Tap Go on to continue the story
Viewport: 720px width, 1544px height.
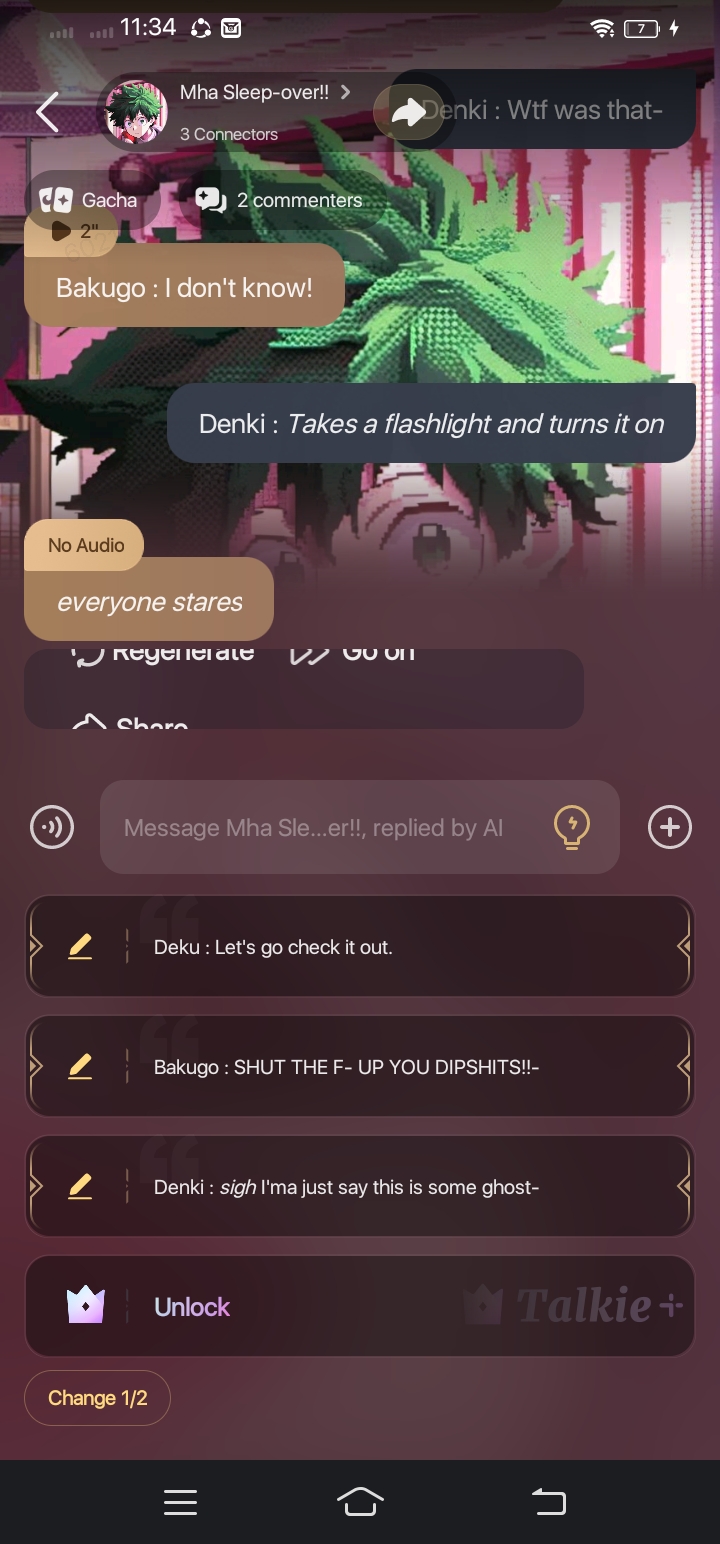click(x=352, y=654)
